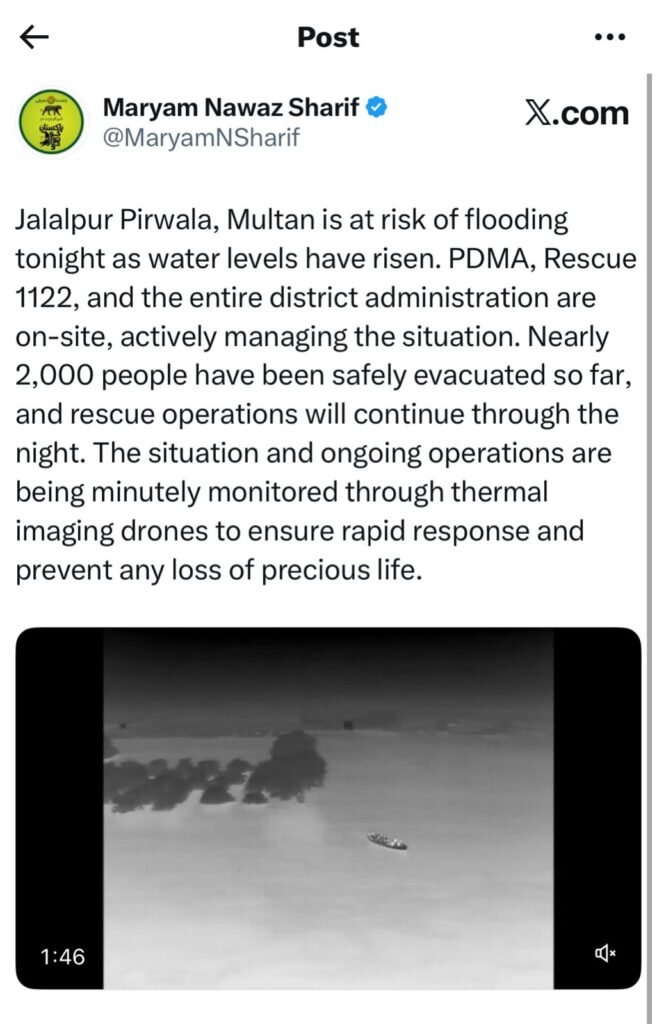
Task: Open Maryam Nawaz Sharif's profile picture
Action: (52, 122)
